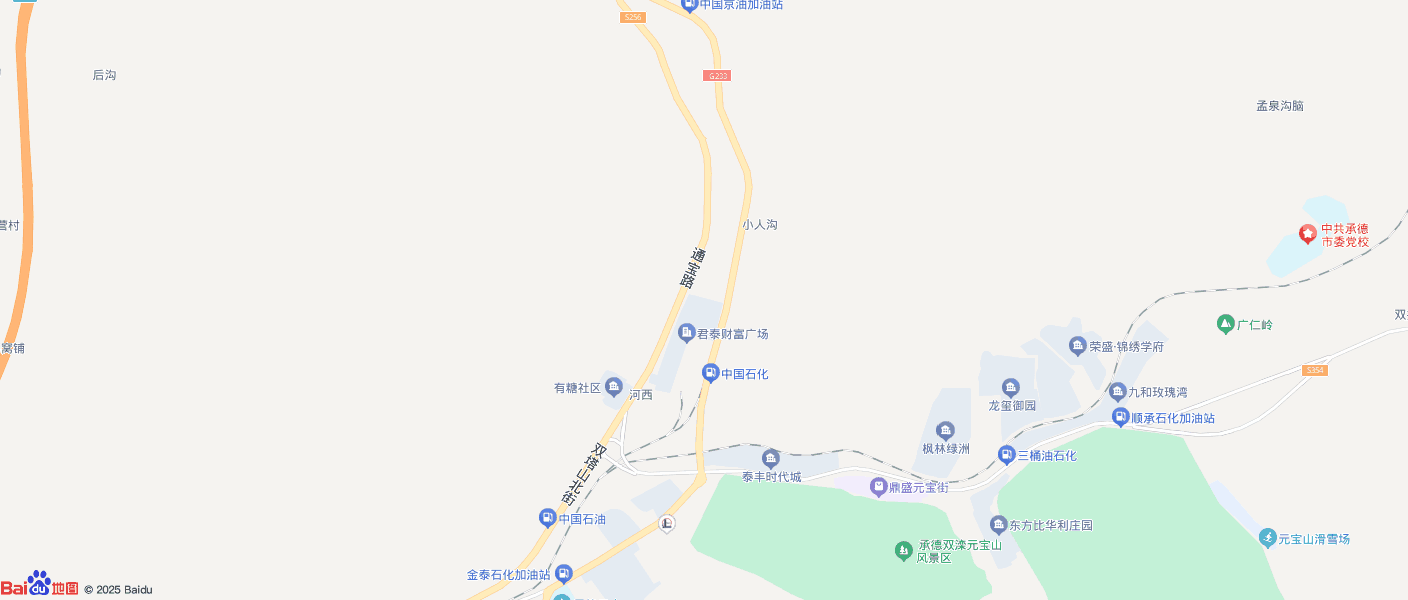
Task: Select the 东方比华利庄园 marker
Action: tap(998, 524)
